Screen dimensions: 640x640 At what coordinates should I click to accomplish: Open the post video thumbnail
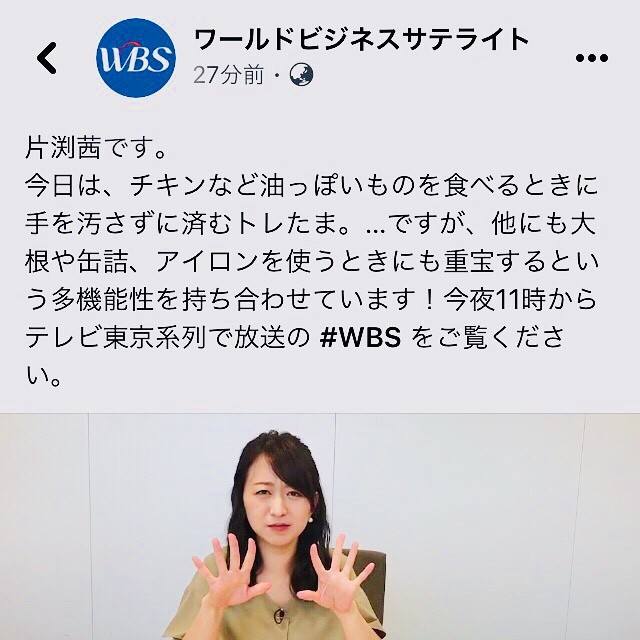(x=320, y=527)
